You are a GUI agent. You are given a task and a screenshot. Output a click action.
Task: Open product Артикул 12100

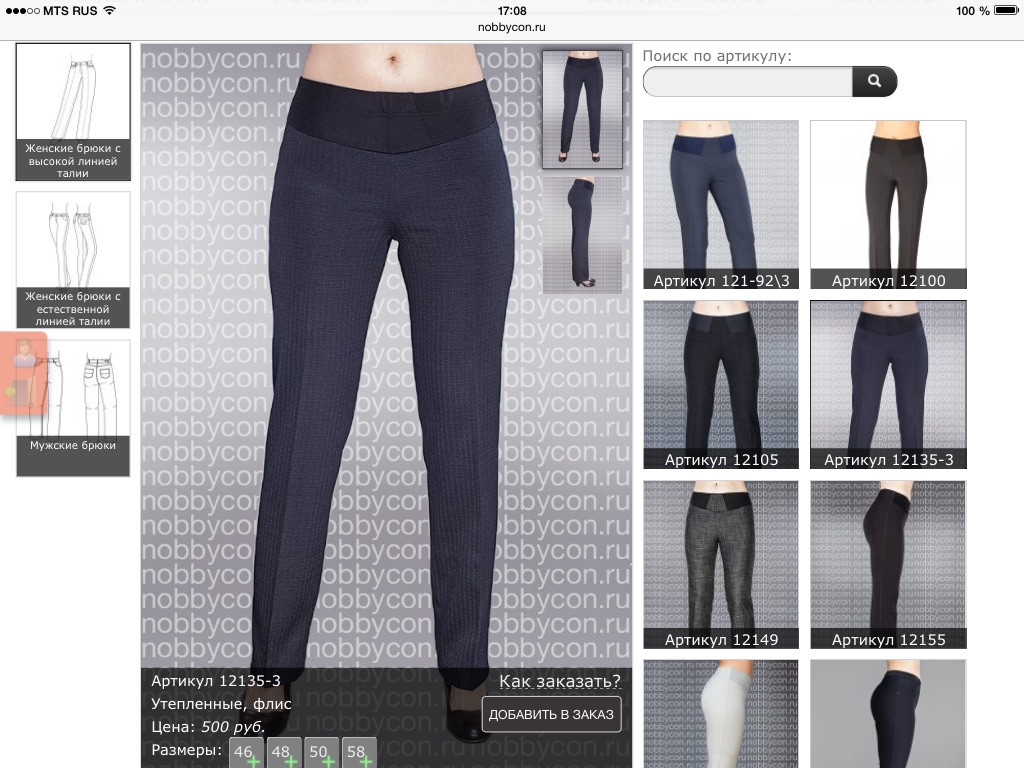coord(888,205)
